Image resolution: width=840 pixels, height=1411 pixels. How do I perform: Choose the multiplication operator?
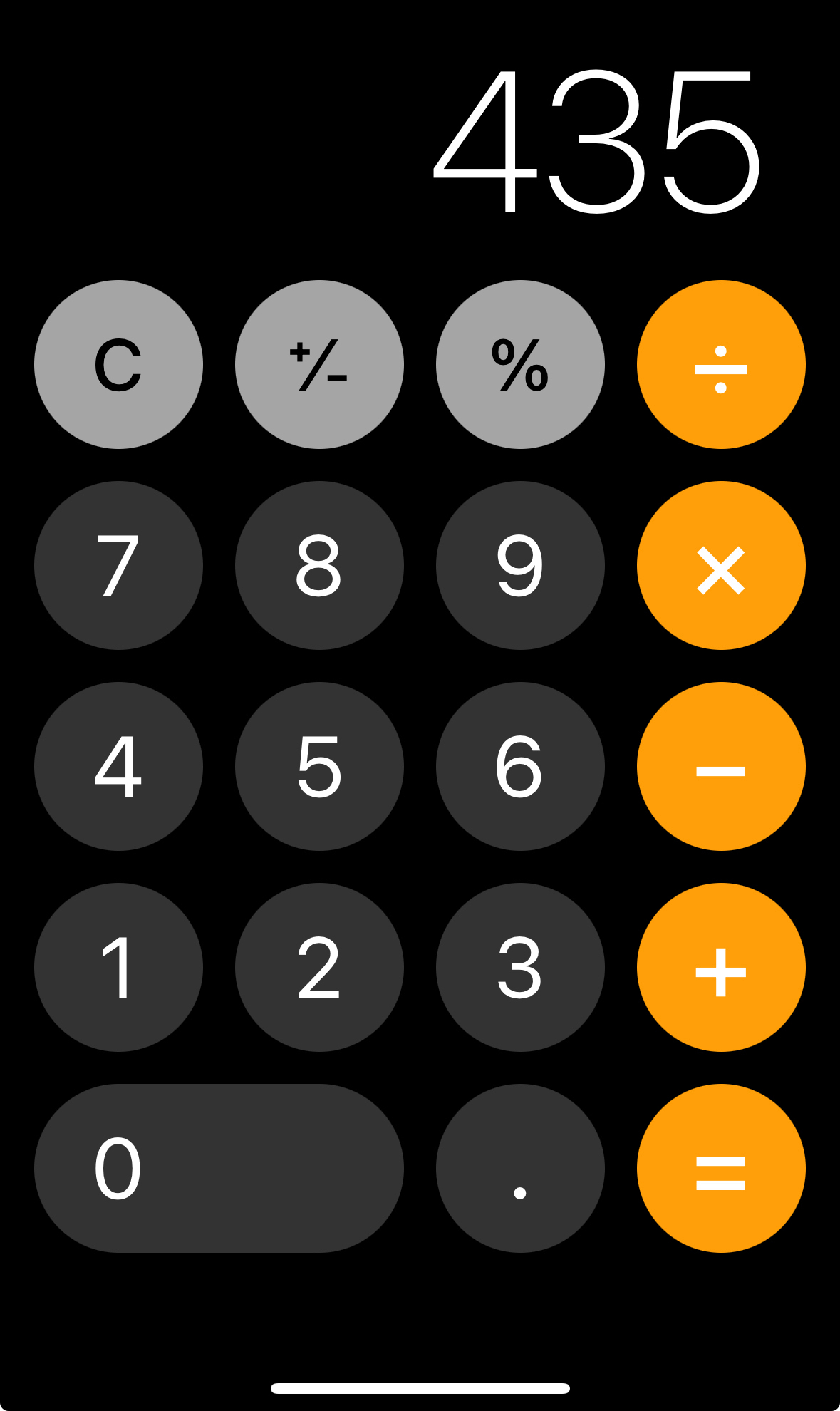[721, 565]
